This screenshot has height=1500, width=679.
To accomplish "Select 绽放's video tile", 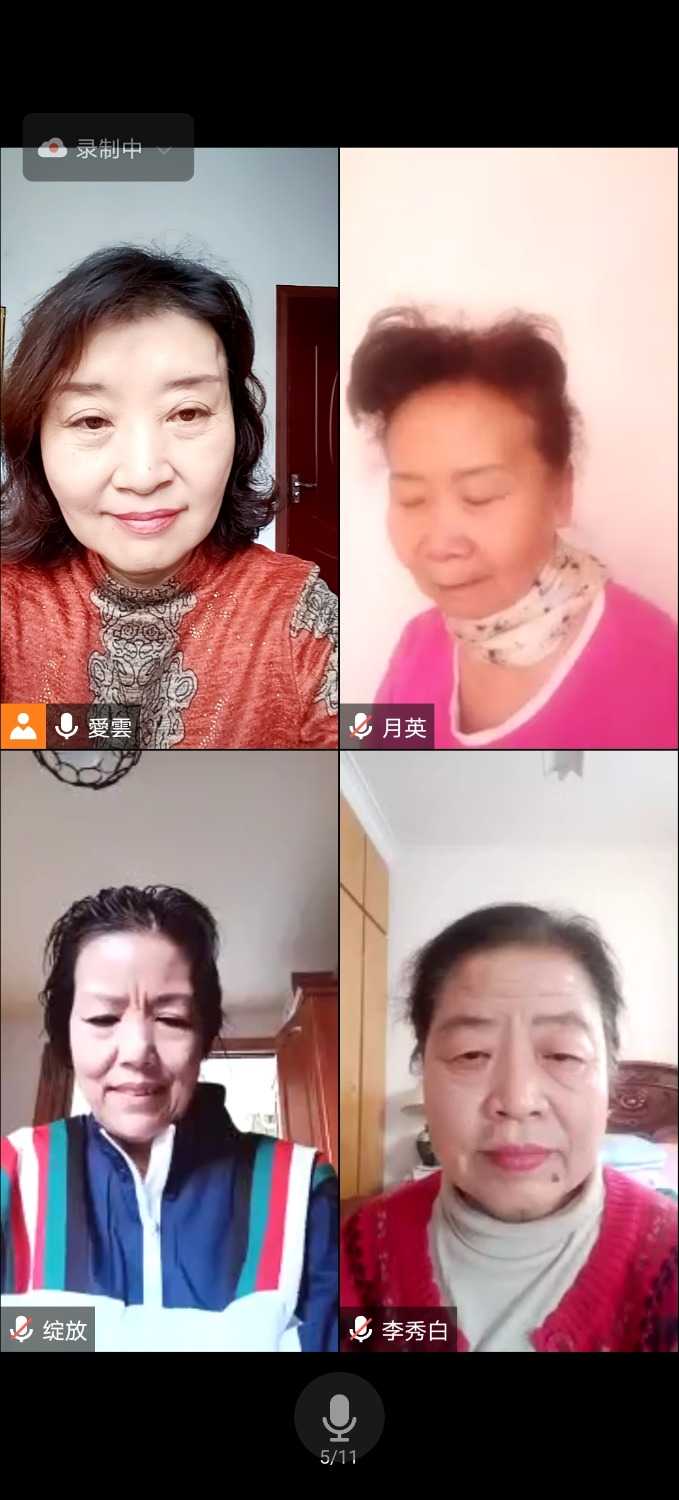I will (169, 1050).
